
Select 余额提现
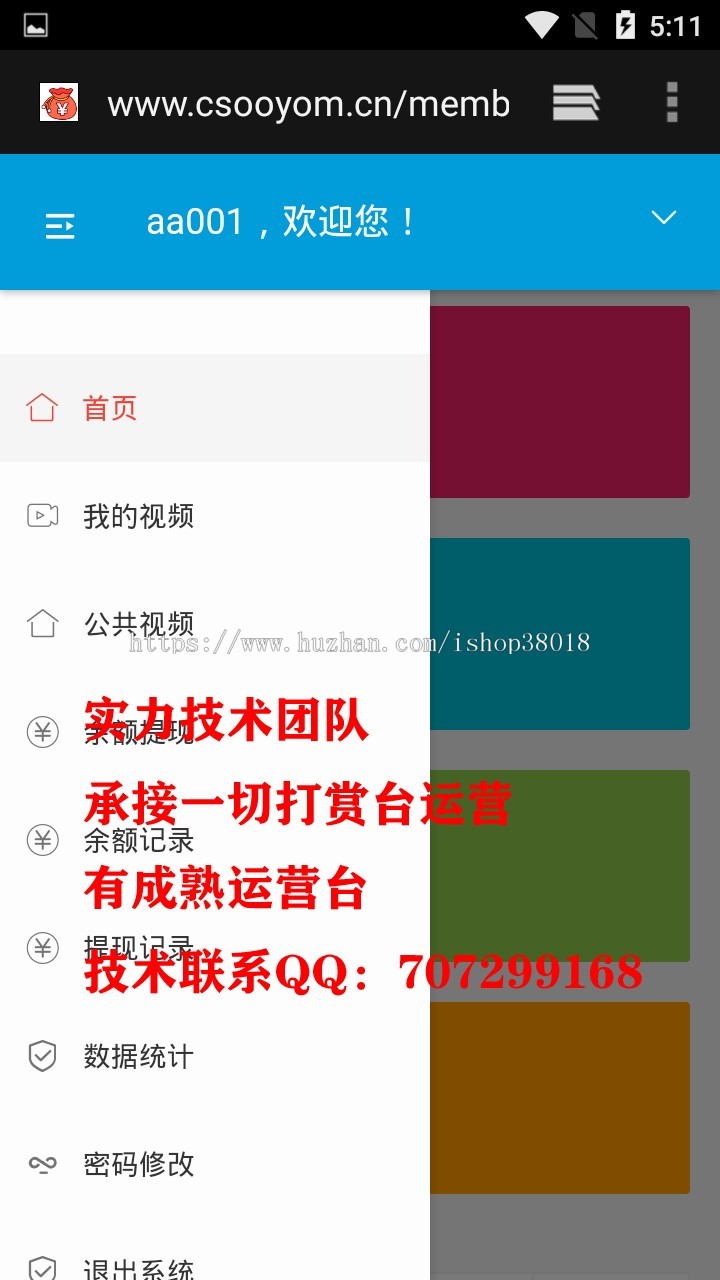[138, 732]
